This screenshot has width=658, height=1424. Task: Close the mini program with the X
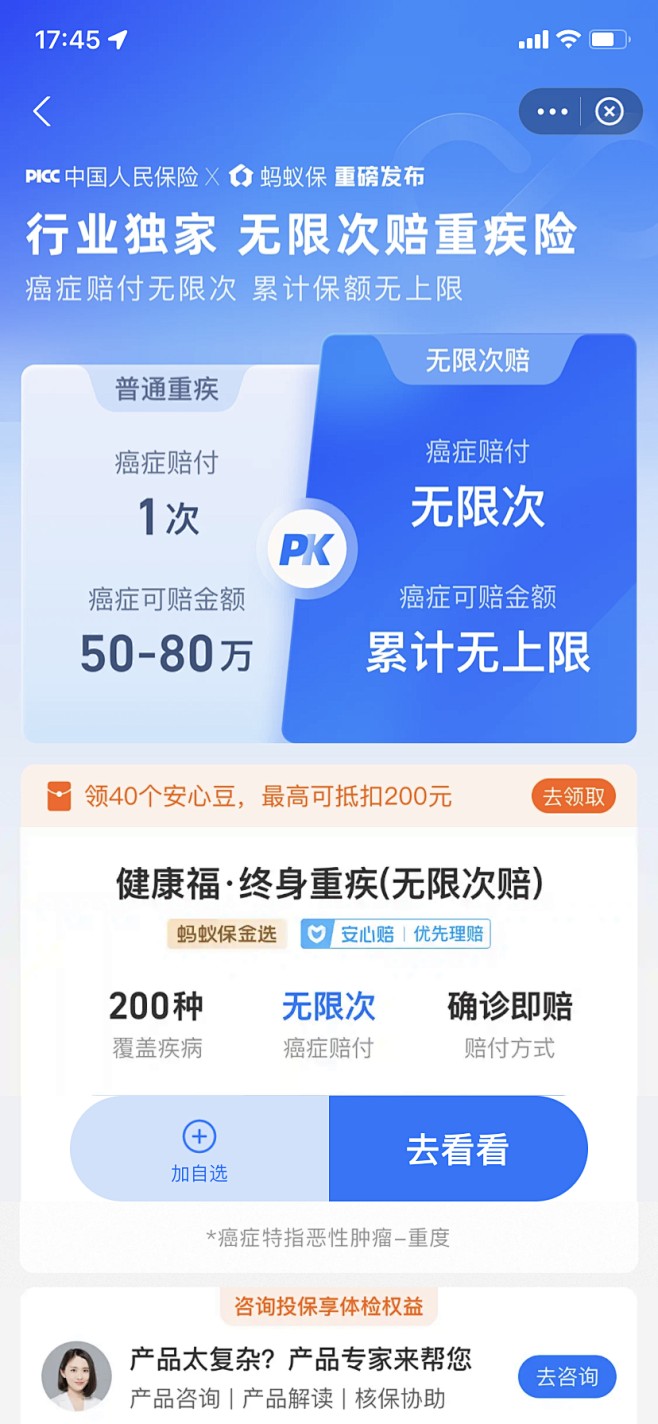609,112
